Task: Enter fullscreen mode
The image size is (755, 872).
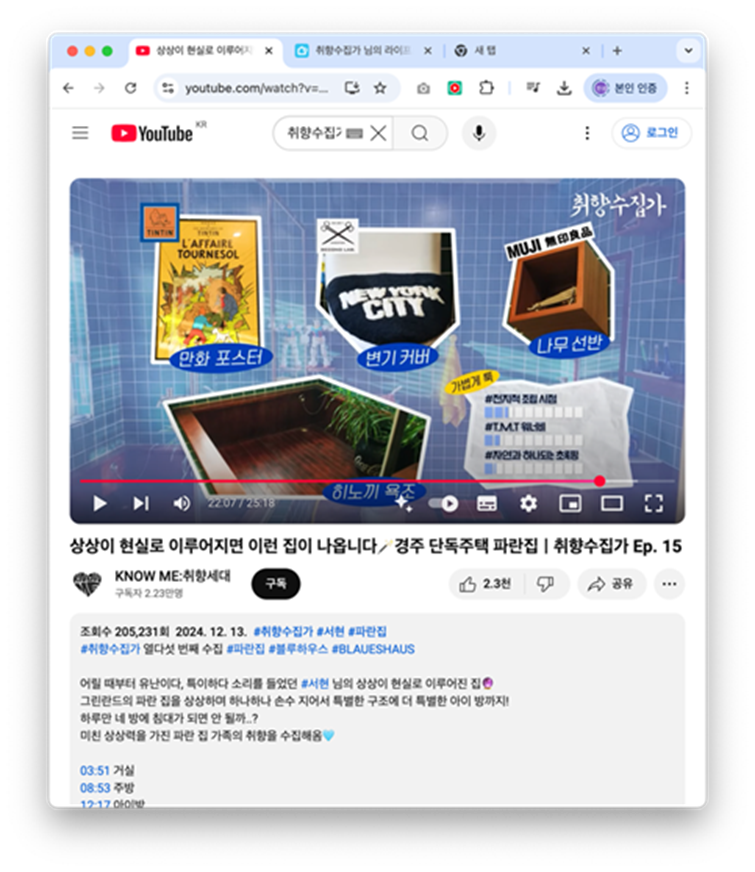Action: click(x=653, y=504)
